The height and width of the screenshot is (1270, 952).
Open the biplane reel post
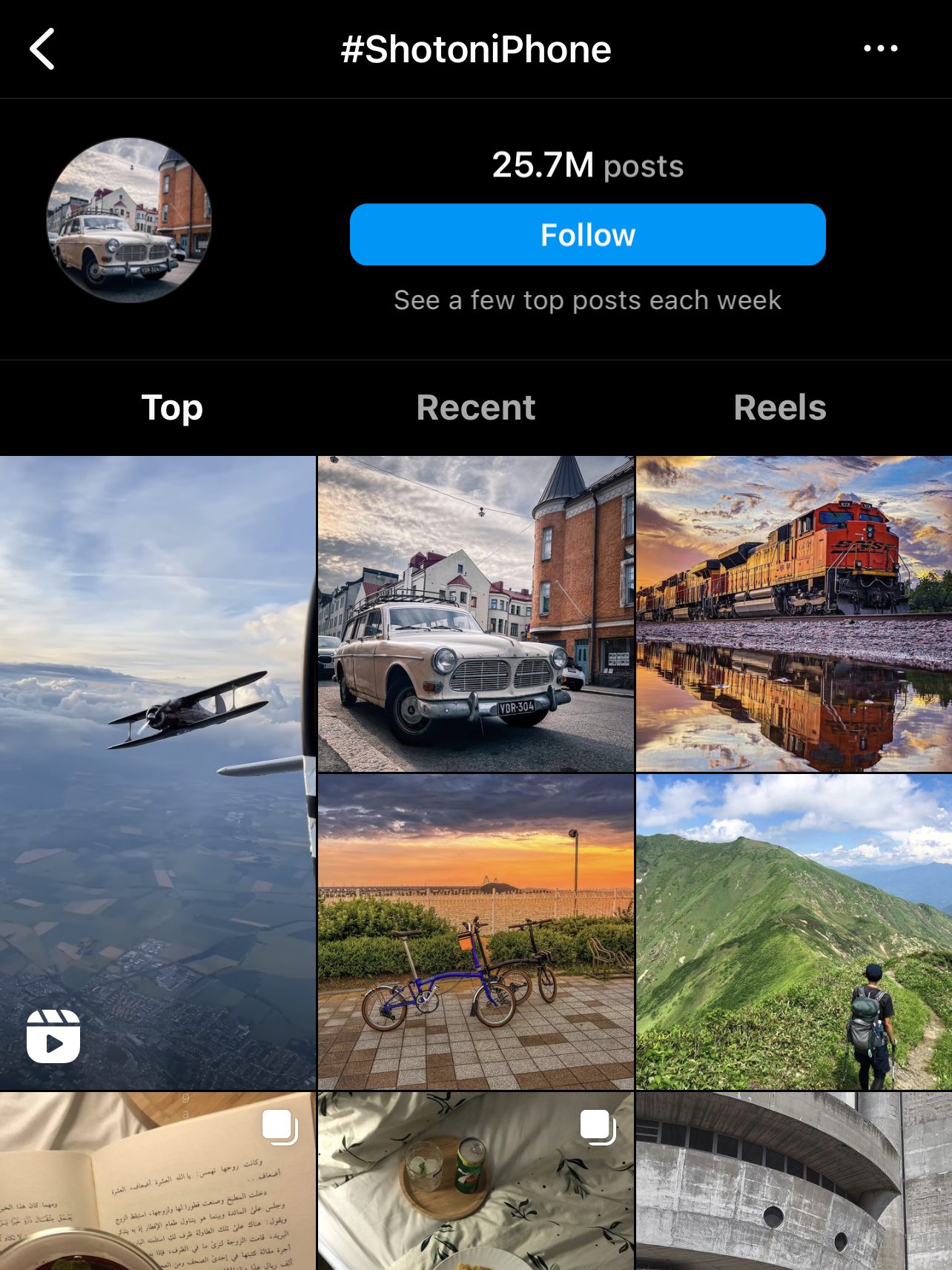[x=157, y=771]
